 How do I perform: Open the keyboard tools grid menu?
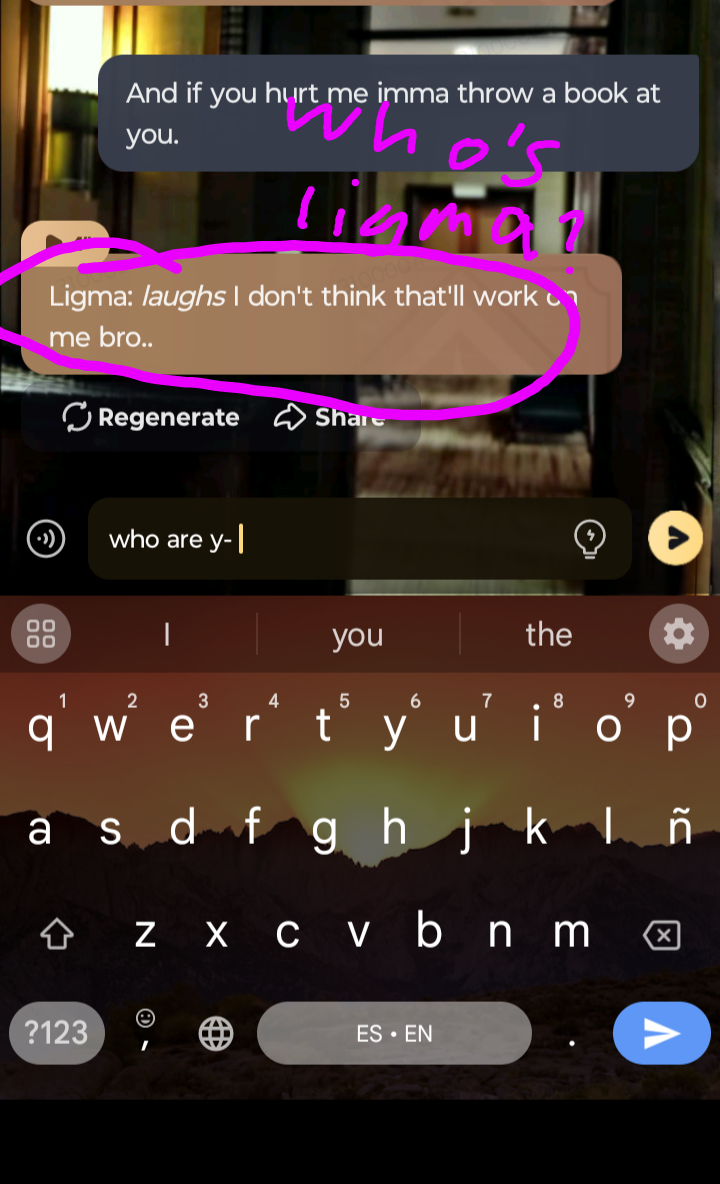(41, 634)
